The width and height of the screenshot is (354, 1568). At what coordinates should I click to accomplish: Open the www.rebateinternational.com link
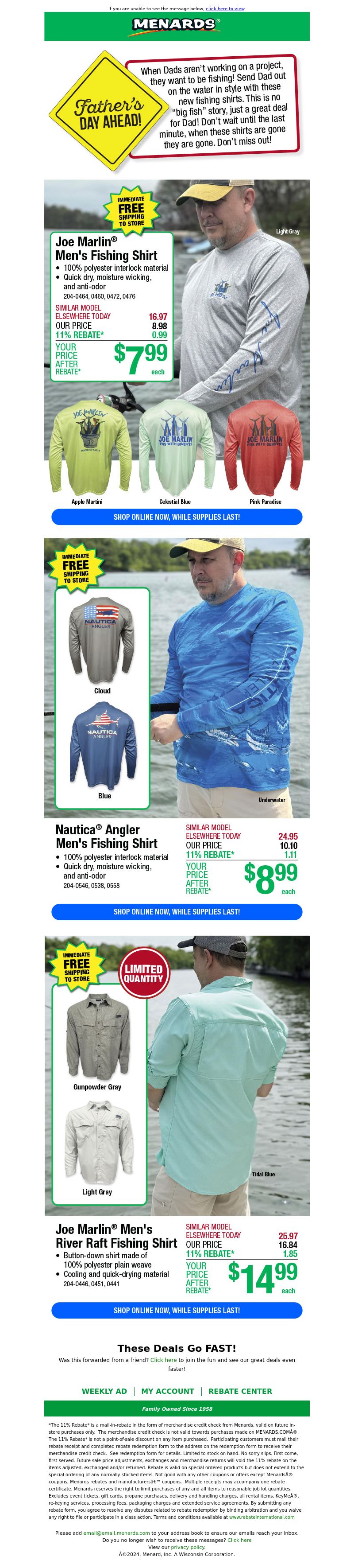click(x=262, y=1517)
